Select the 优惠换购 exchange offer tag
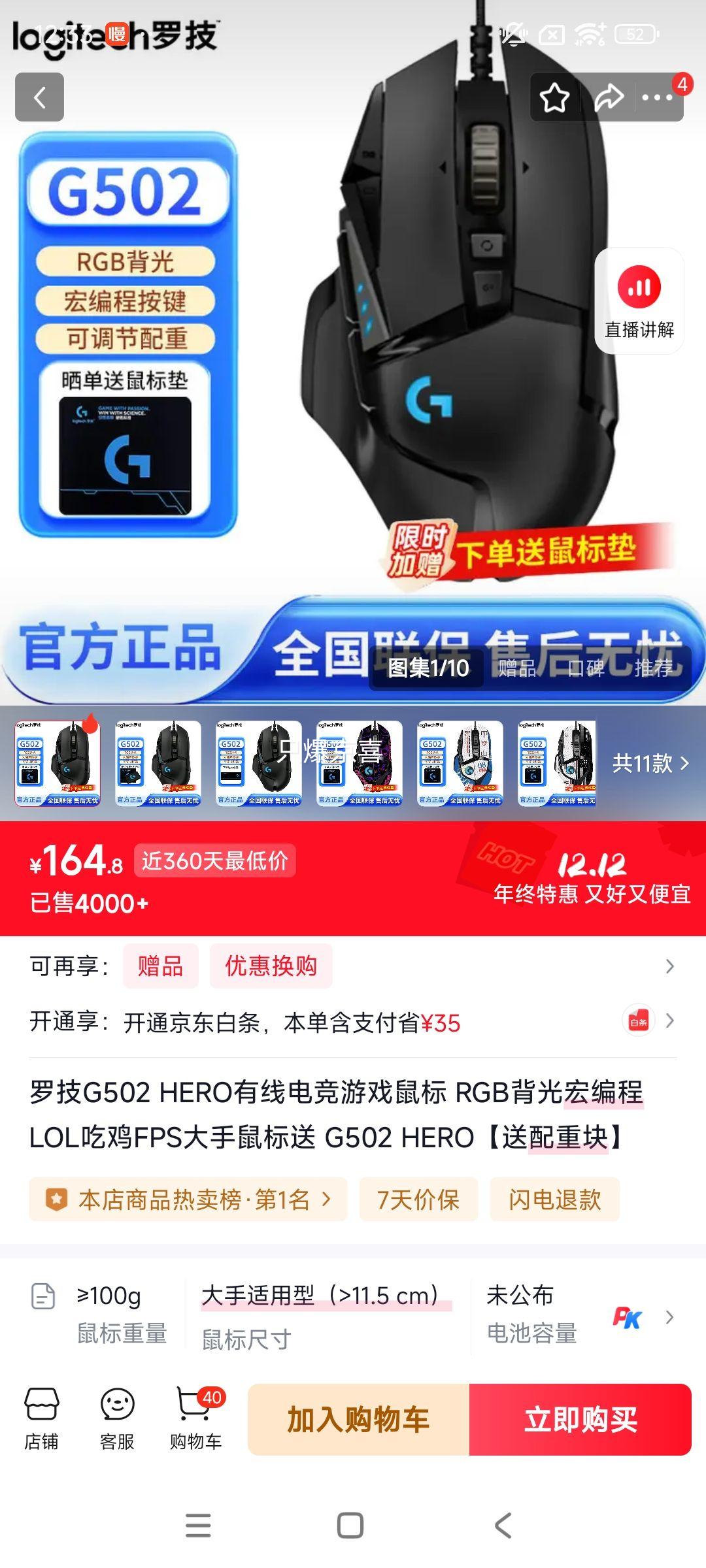706x1568 pixels. pos(270,966)
